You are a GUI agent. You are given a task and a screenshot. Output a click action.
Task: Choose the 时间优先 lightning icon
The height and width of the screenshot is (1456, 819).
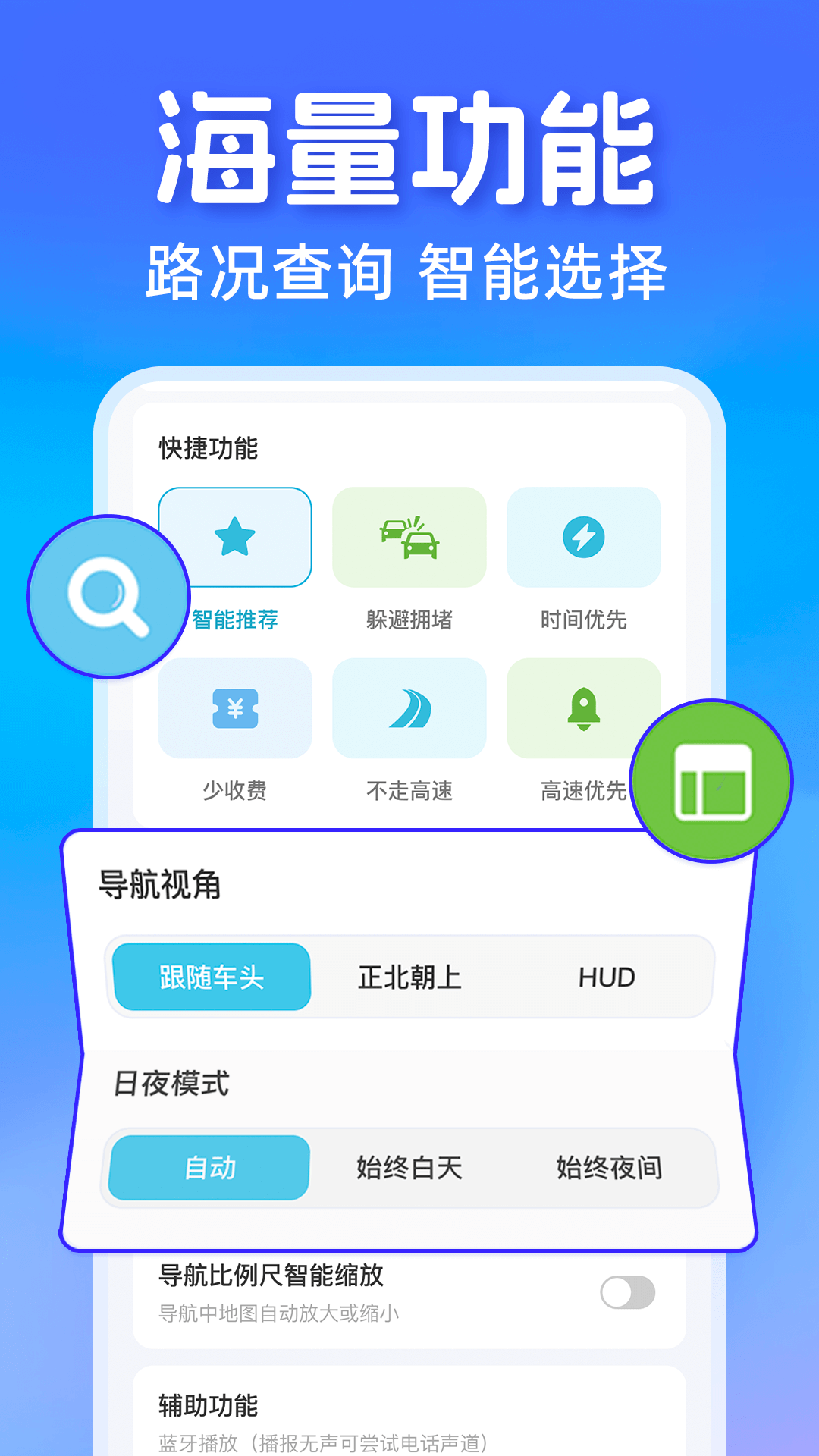click(x=582, y=537)
